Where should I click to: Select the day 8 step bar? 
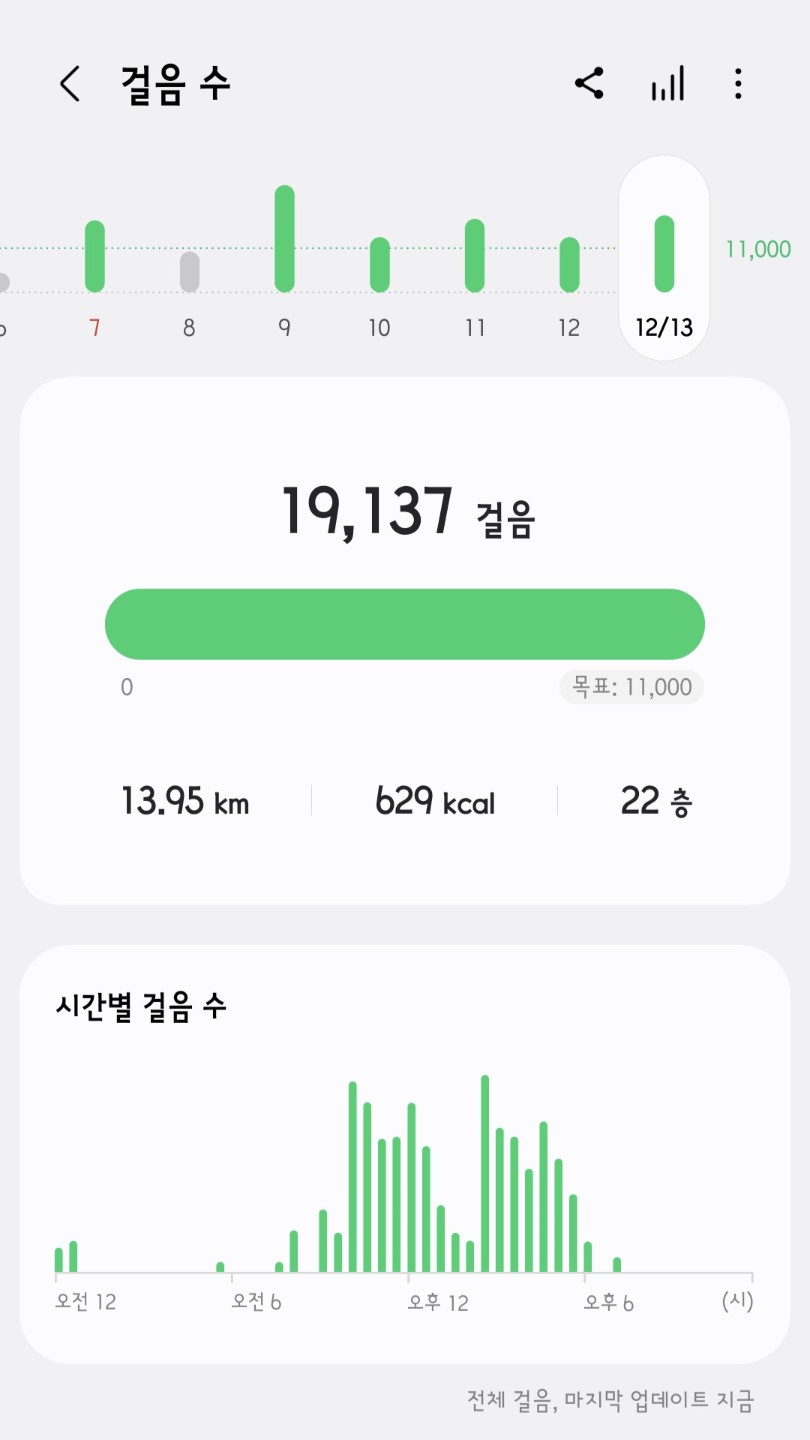pyautogui.click(x=189, y=272)
